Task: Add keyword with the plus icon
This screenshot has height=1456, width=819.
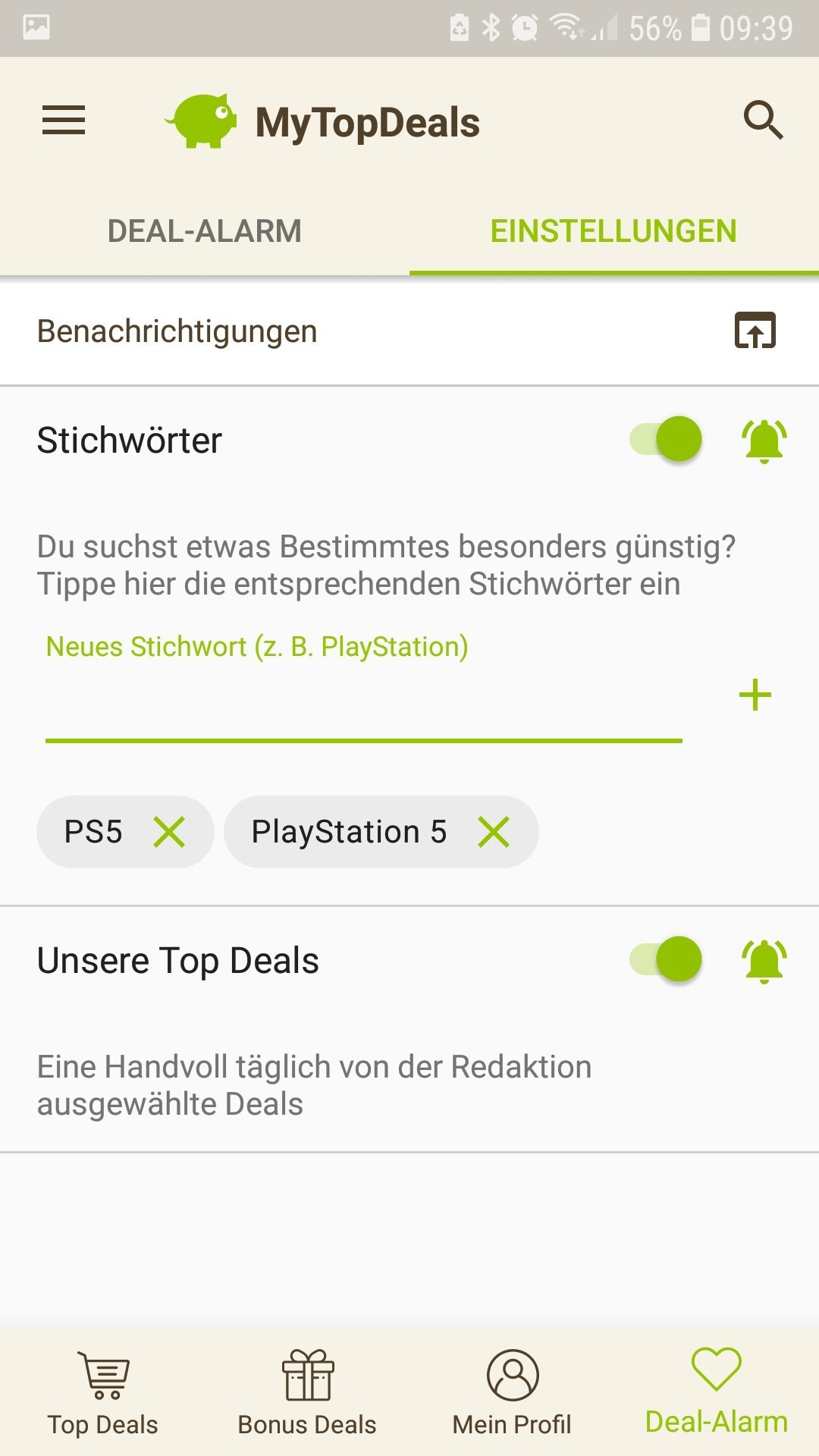Action: coord(755,695)
